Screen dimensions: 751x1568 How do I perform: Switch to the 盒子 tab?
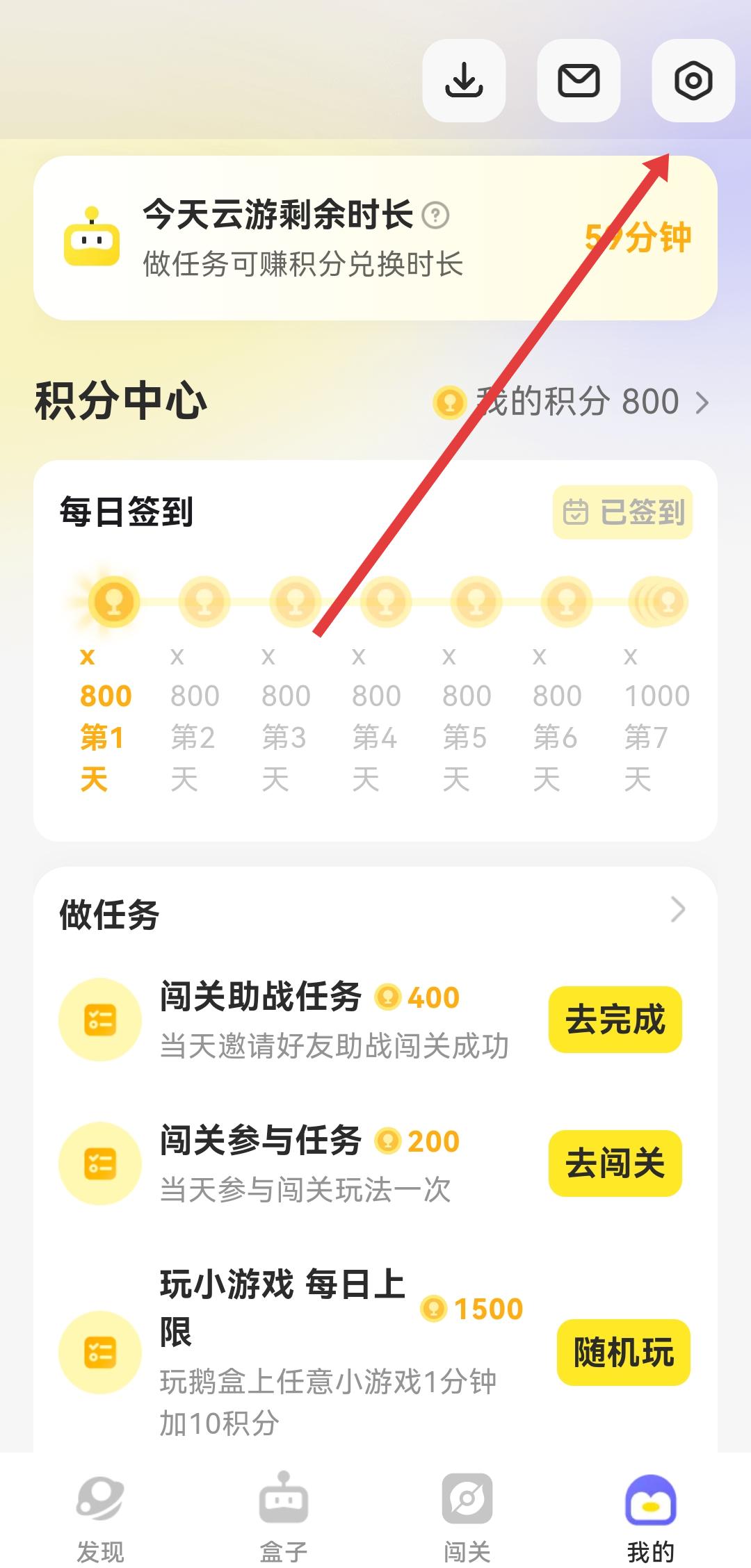284,1515
